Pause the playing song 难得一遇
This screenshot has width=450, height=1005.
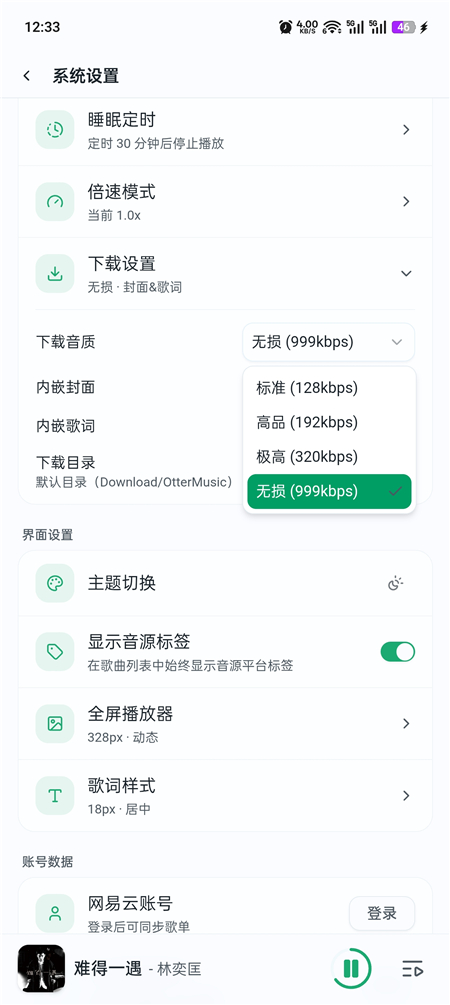coord(351,968)
